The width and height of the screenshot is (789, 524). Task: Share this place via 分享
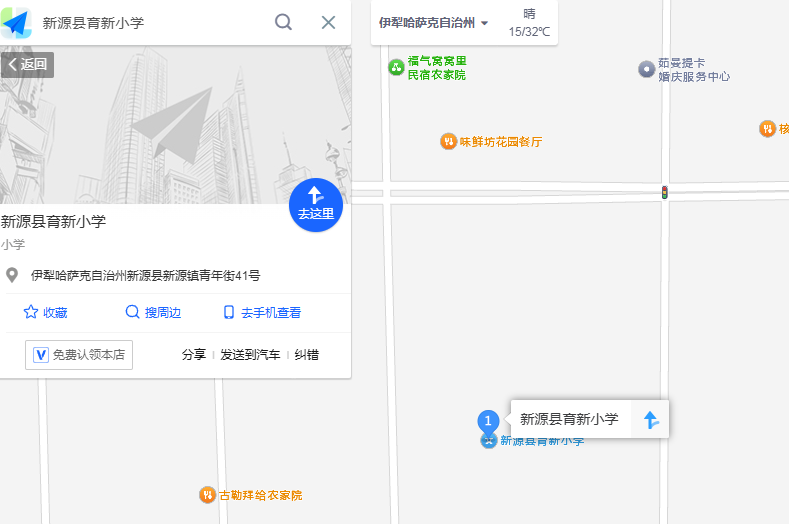pyautogui.click(x=194, y=354)
